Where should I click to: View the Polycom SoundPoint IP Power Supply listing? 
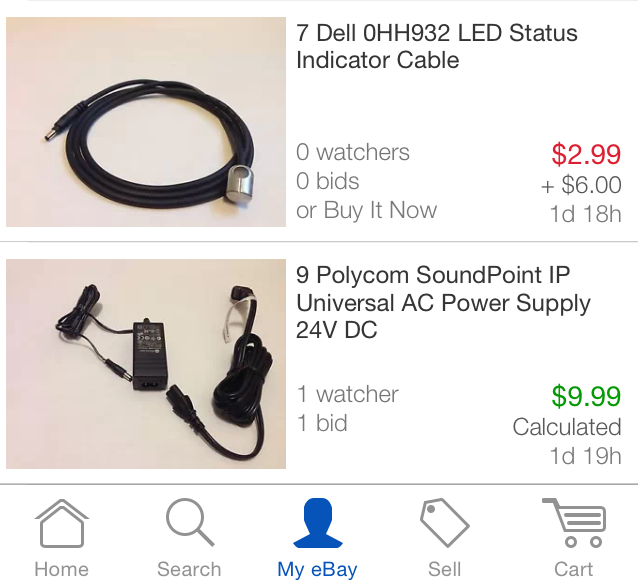point(442,302)
